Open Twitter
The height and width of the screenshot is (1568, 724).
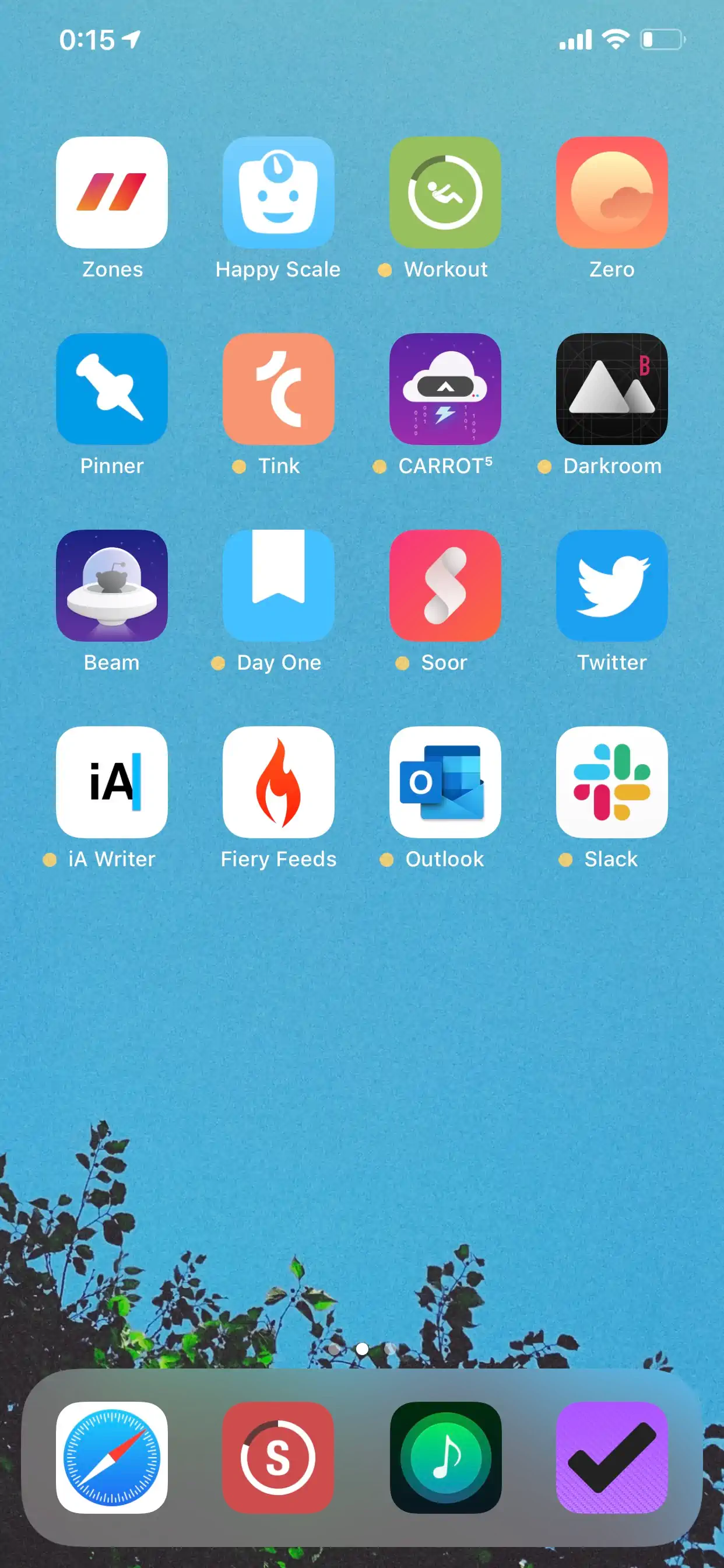[x=612, y=586]
